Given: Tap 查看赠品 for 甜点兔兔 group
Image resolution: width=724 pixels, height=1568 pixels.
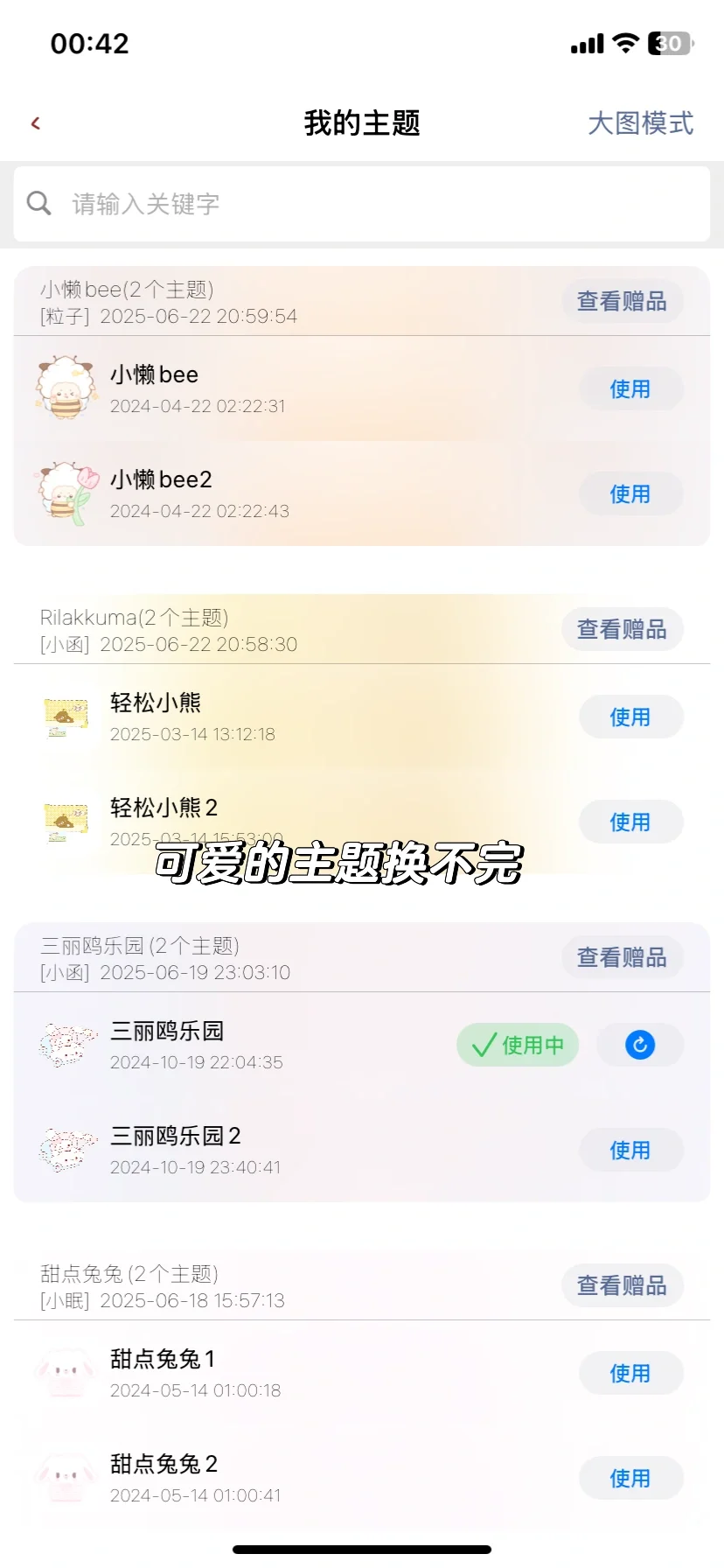Looking at the screenshot, I should tap(622, 1285).
